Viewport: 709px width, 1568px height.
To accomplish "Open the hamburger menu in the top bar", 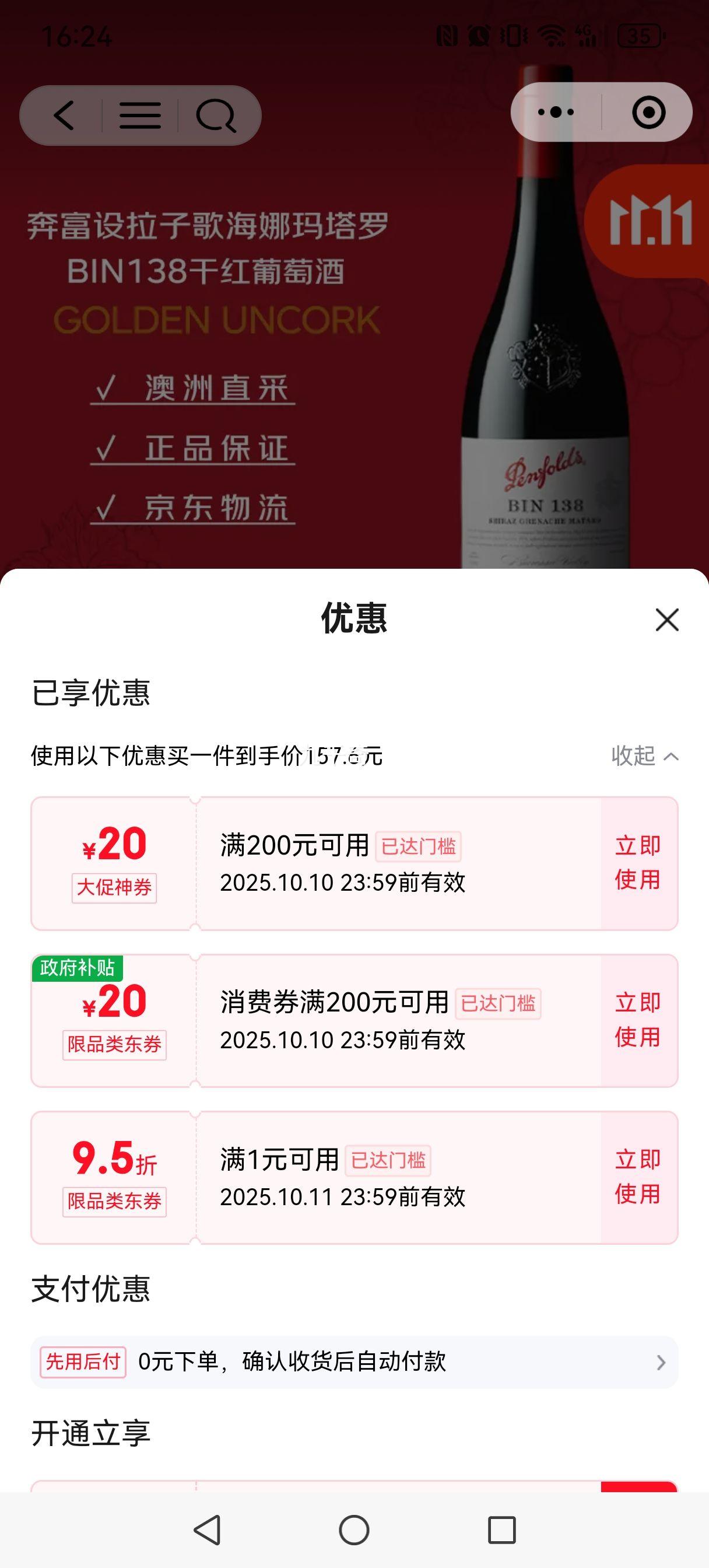I will pyautogui.click(x=140, y=115).
